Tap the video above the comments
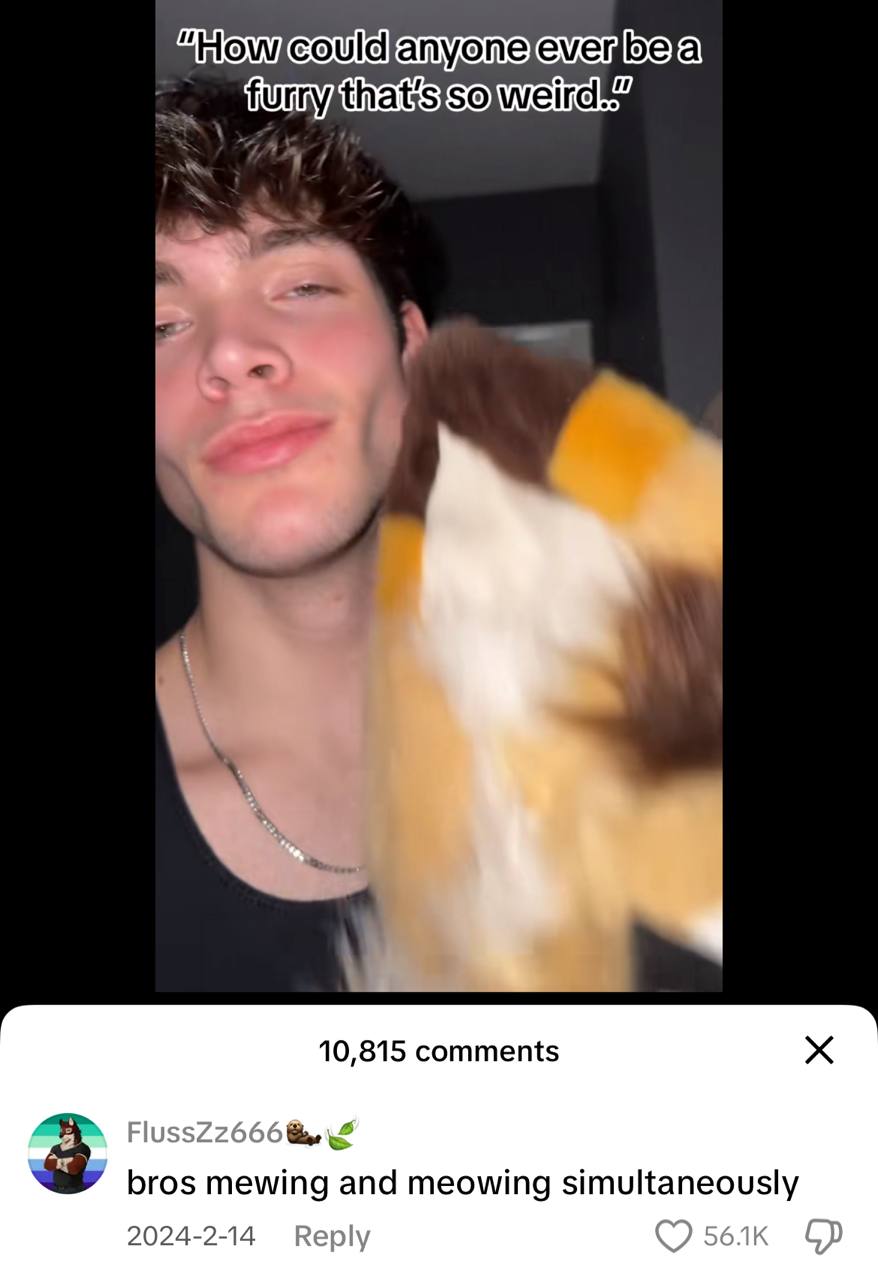The image size is (878, 1280). point(438,500)
